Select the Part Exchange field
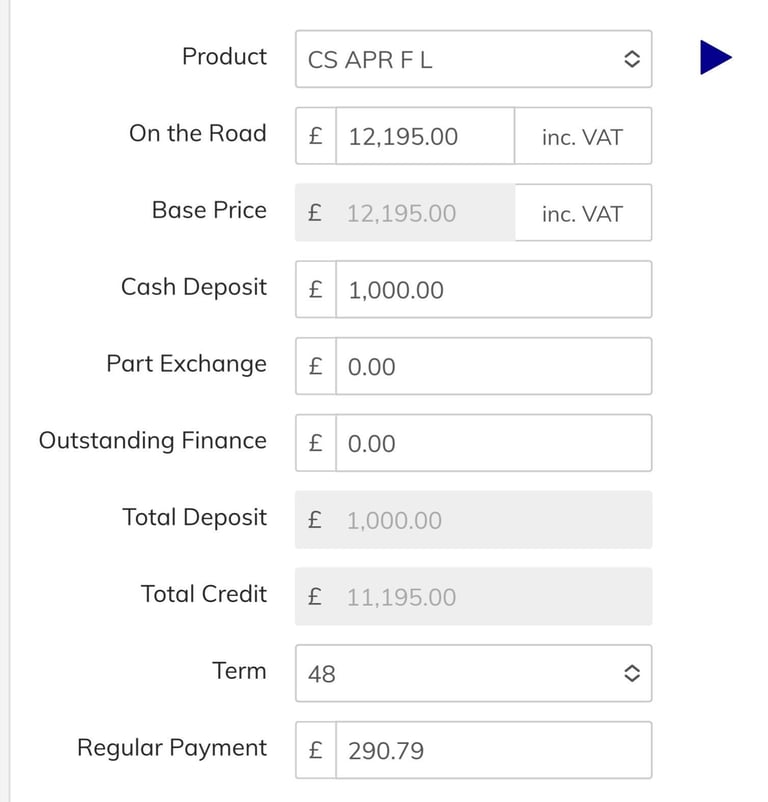768x802 pixels. [x=492, y=367]
